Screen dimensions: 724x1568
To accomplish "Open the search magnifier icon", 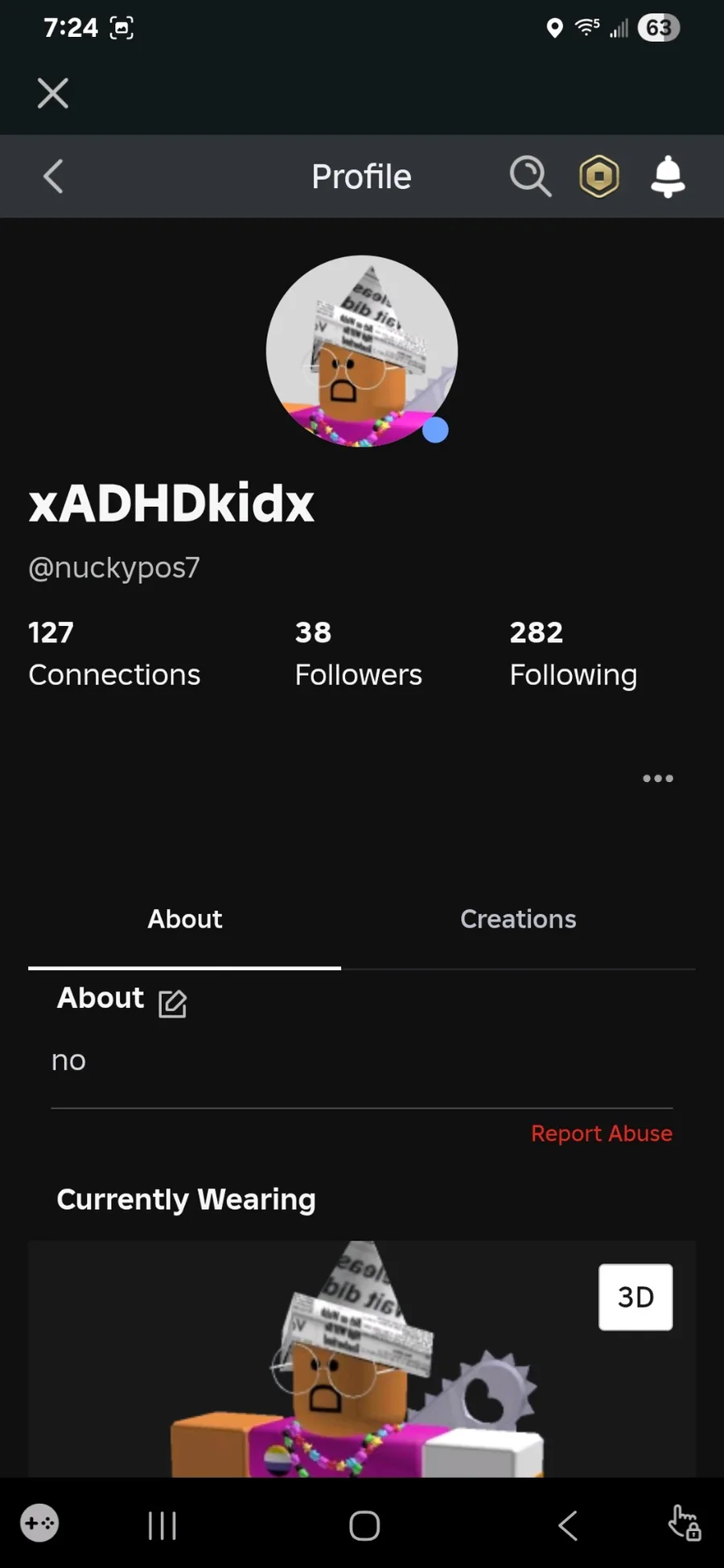I will [530, 176].
